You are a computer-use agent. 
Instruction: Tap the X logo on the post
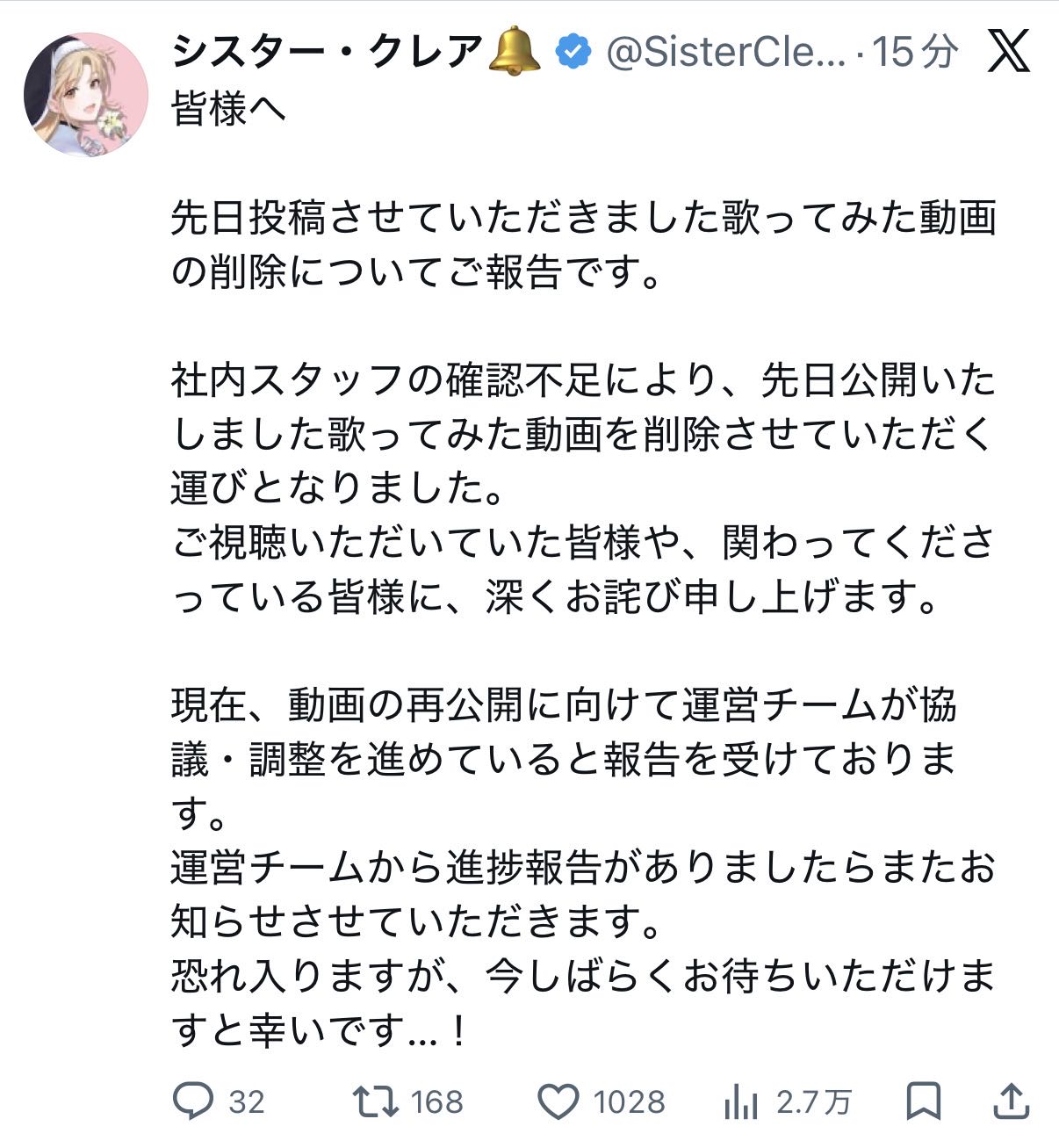pos(1008,51)
